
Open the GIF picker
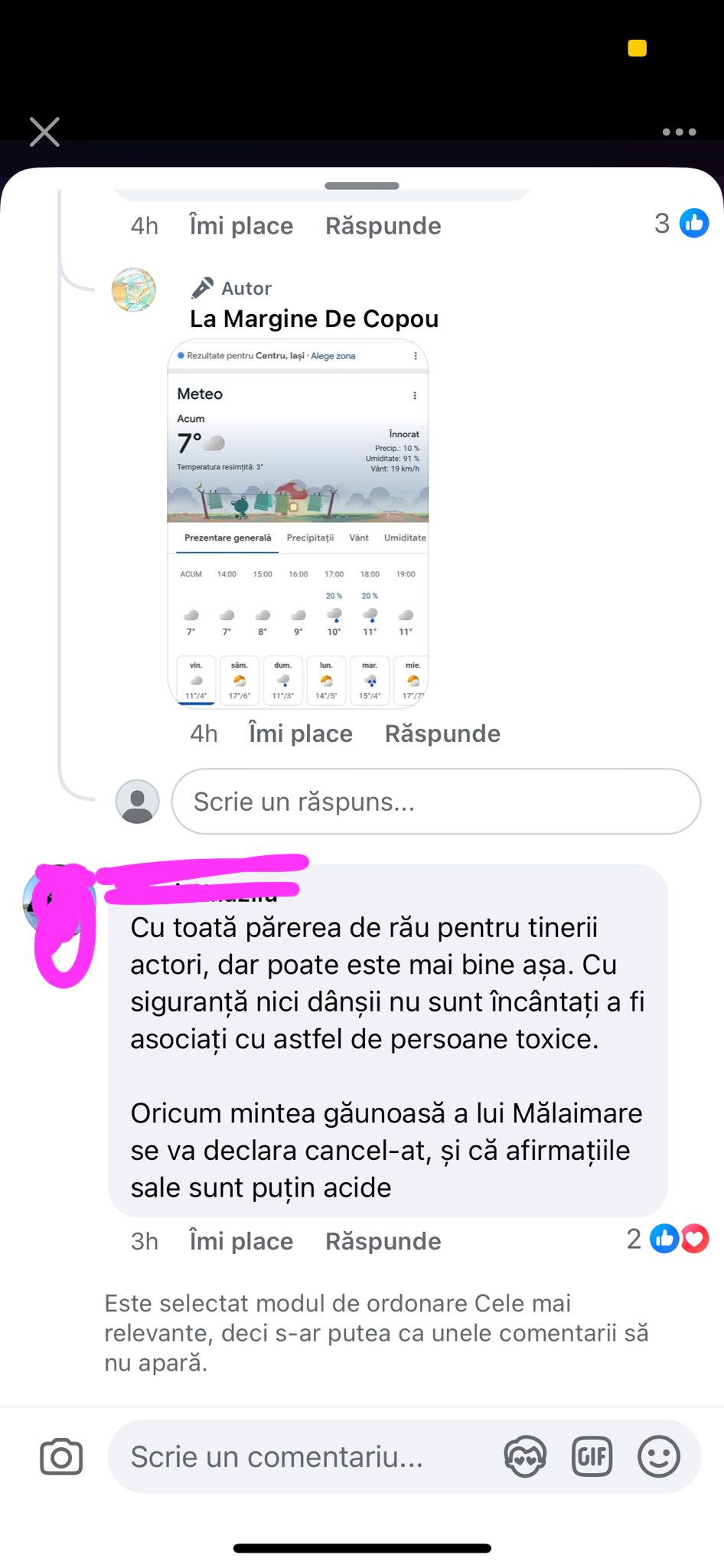click(x=592, y=1456)
